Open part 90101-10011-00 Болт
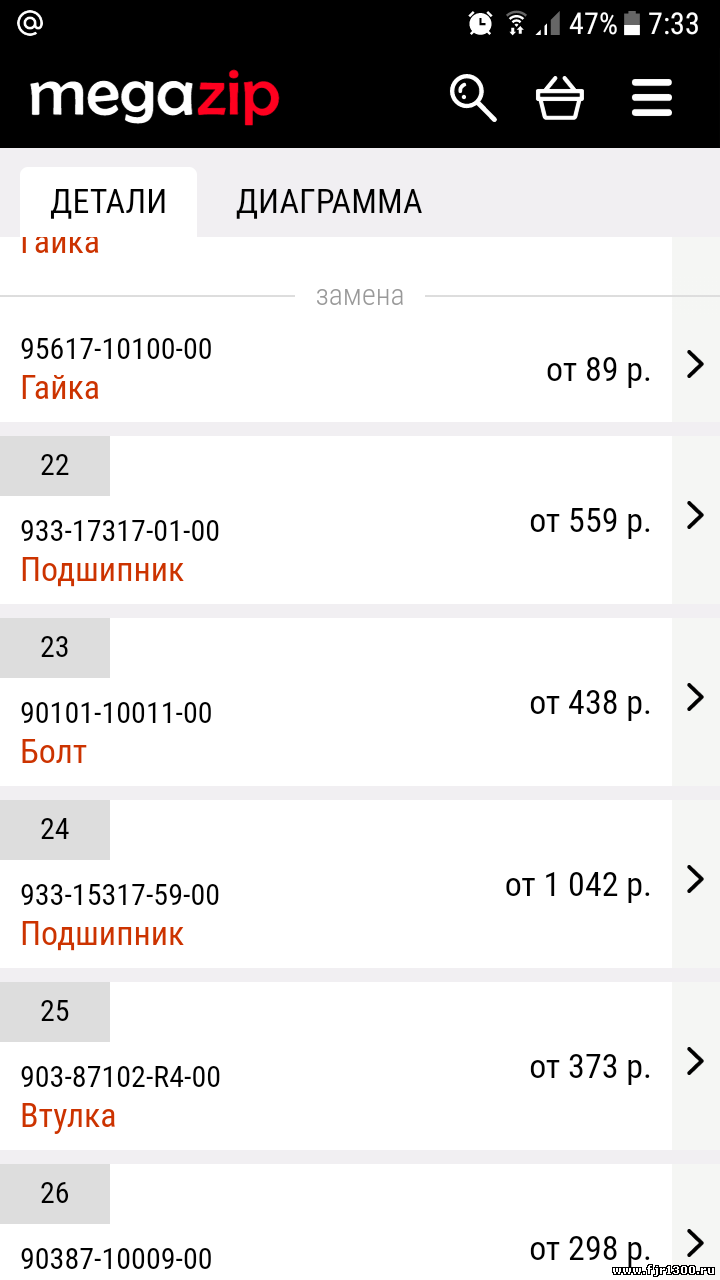The image size is (720, 1280). click(360, 702)
